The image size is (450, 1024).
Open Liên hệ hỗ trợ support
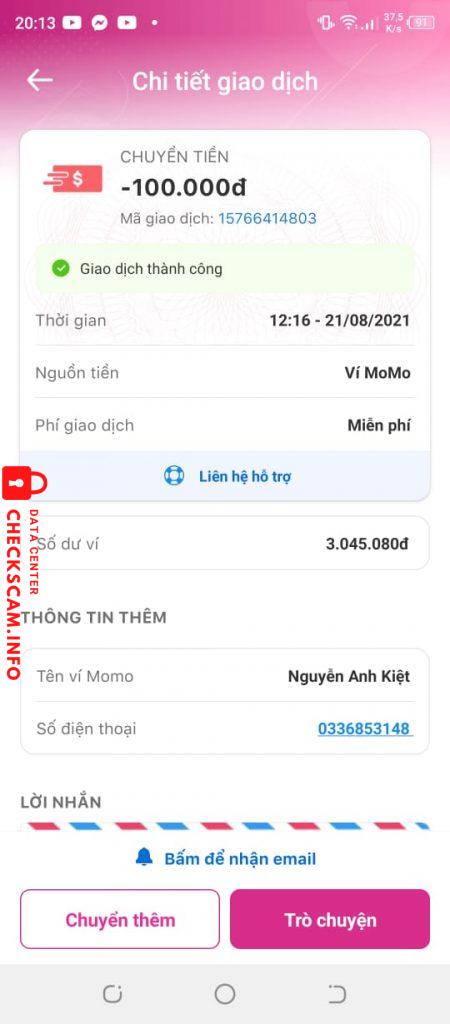pyautogui.click(x=225, y=476)
